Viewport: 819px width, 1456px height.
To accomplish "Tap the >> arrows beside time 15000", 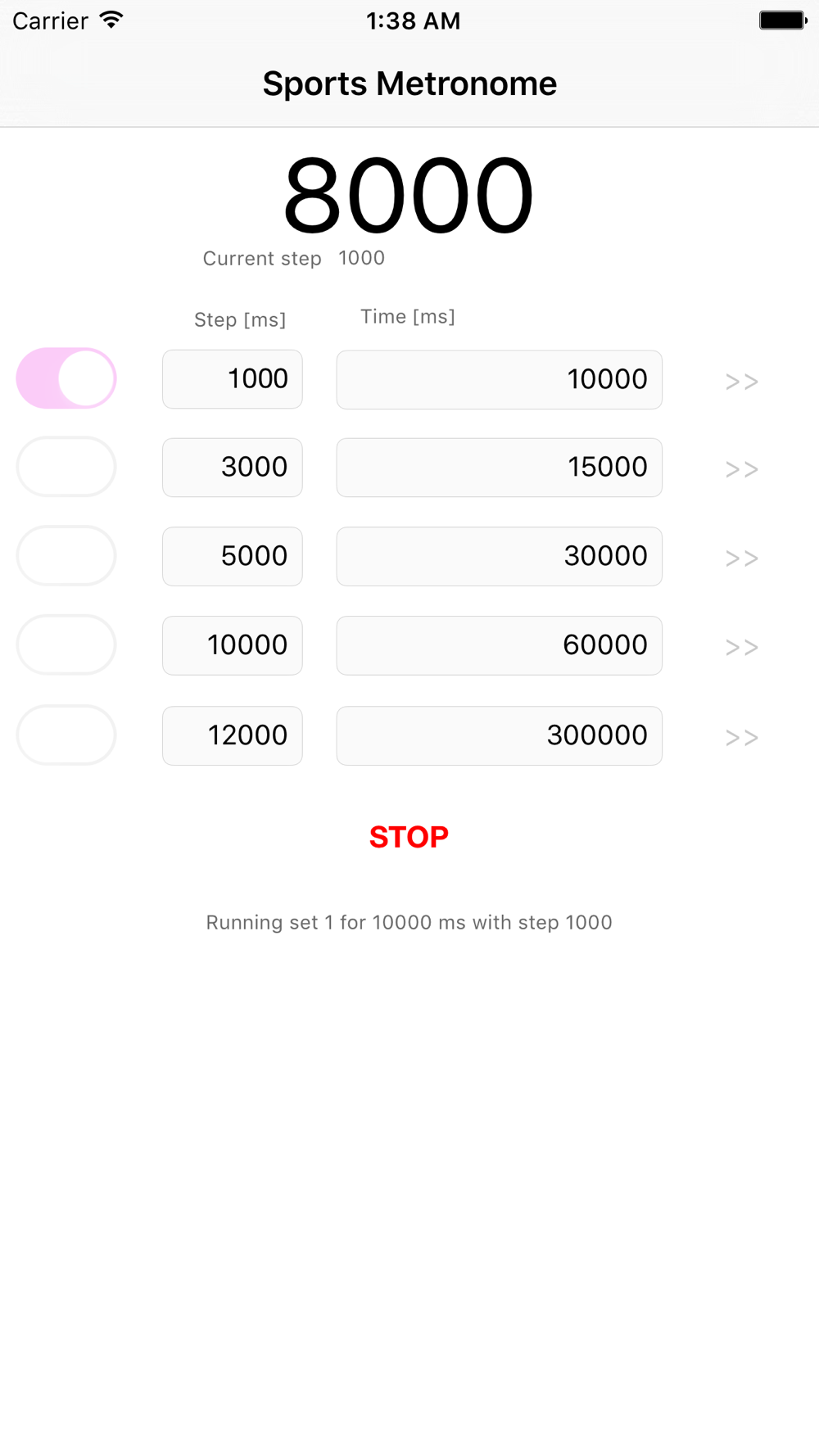I will coord(742,468).
